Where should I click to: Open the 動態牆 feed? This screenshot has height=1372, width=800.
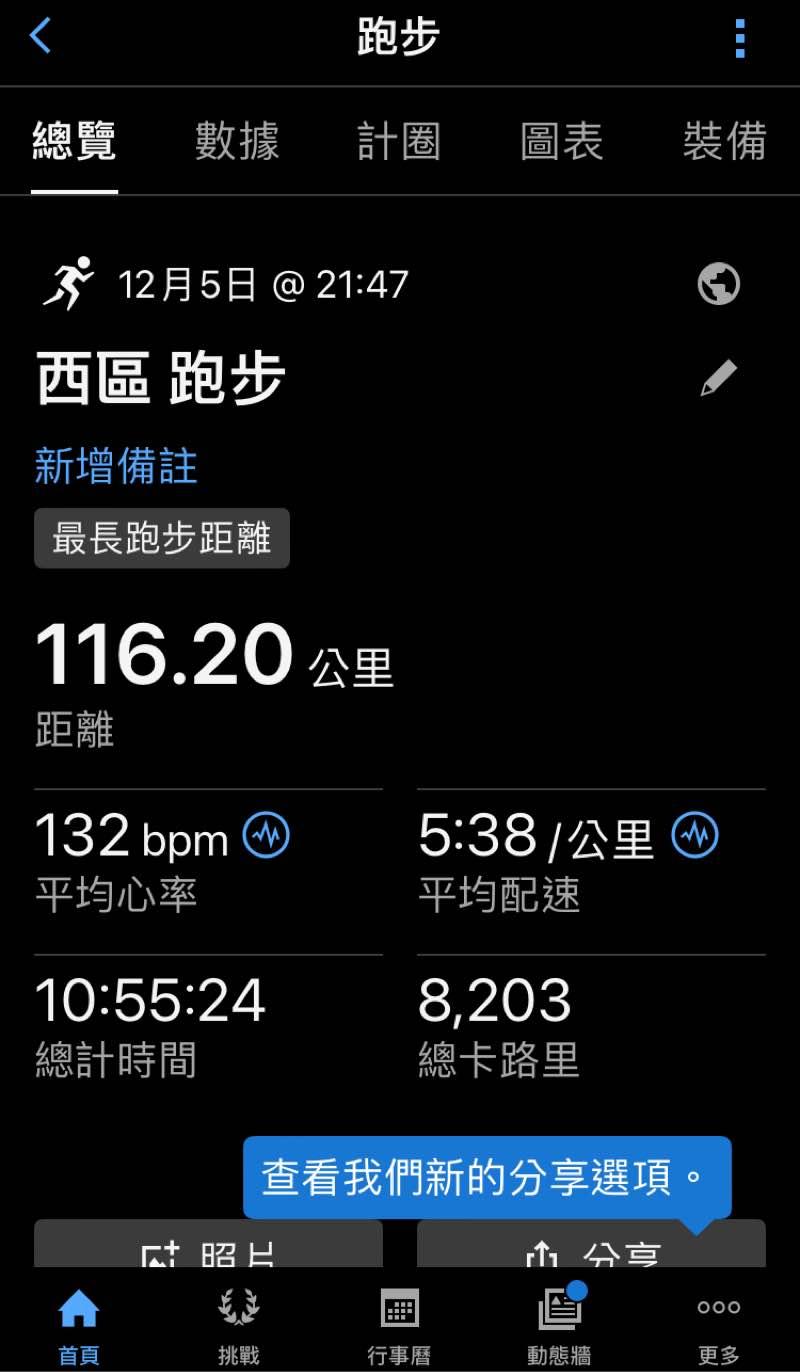(x=559, y=1325)
